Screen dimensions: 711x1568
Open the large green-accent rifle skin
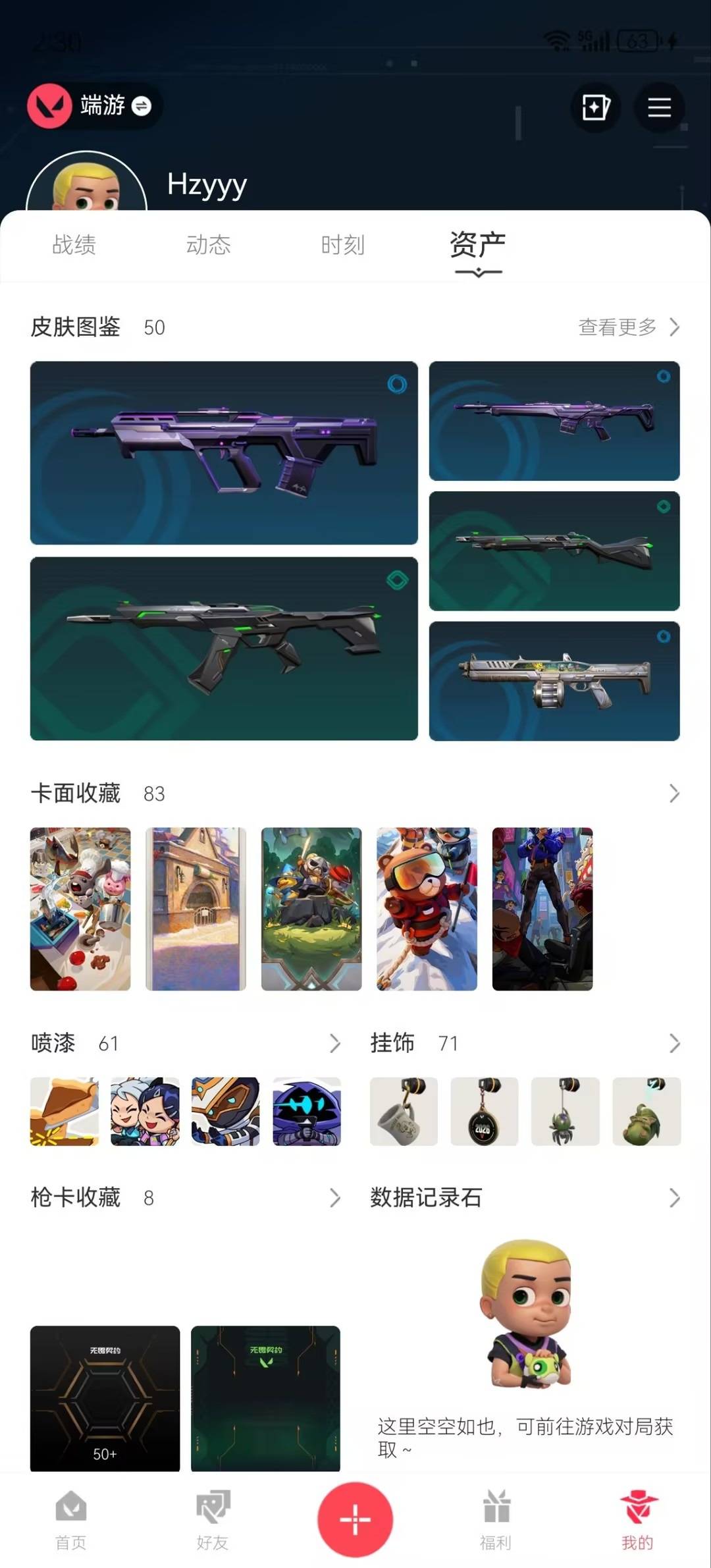tap(224, 649)
